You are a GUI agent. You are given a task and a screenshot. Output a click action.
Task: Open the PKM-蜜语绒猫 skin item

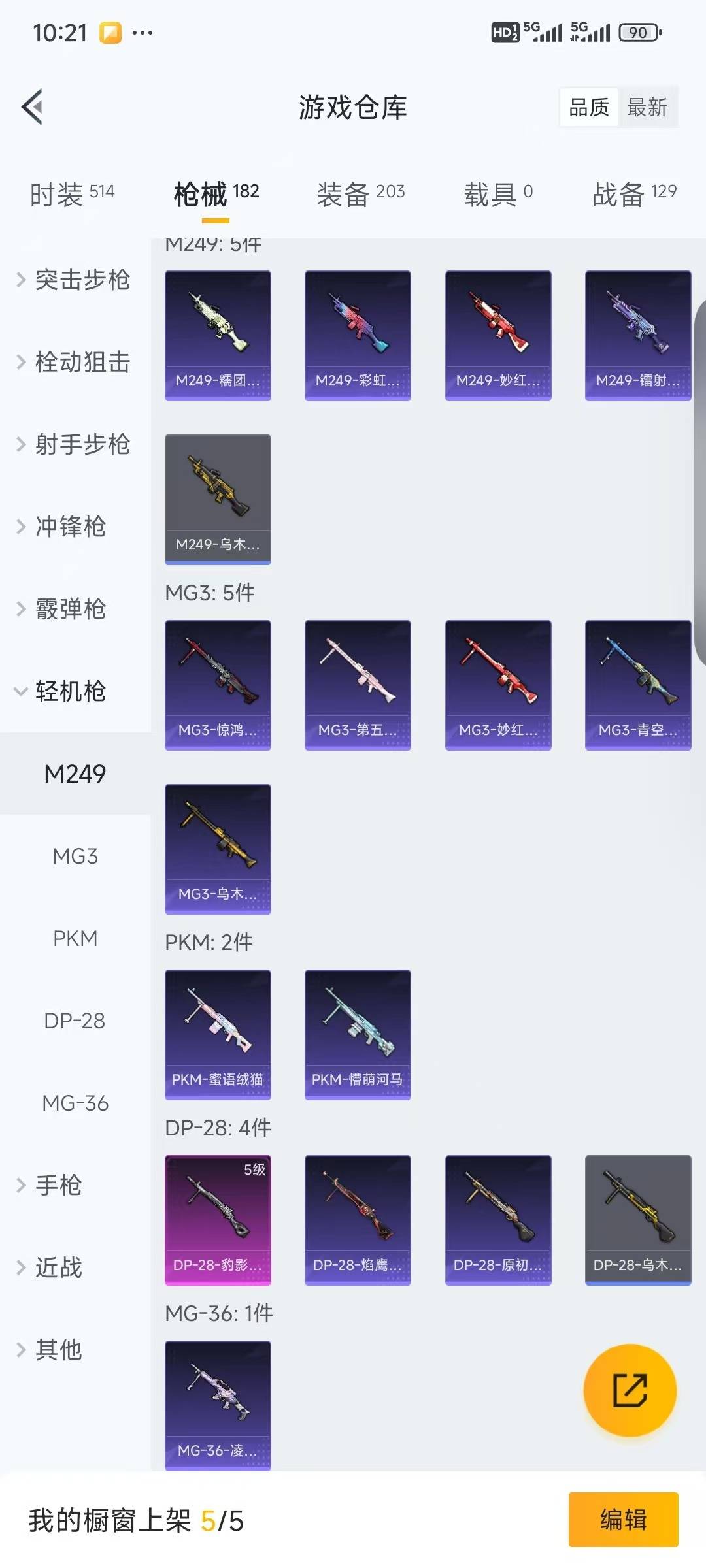pyautogui.click(x=218, y=1034)
